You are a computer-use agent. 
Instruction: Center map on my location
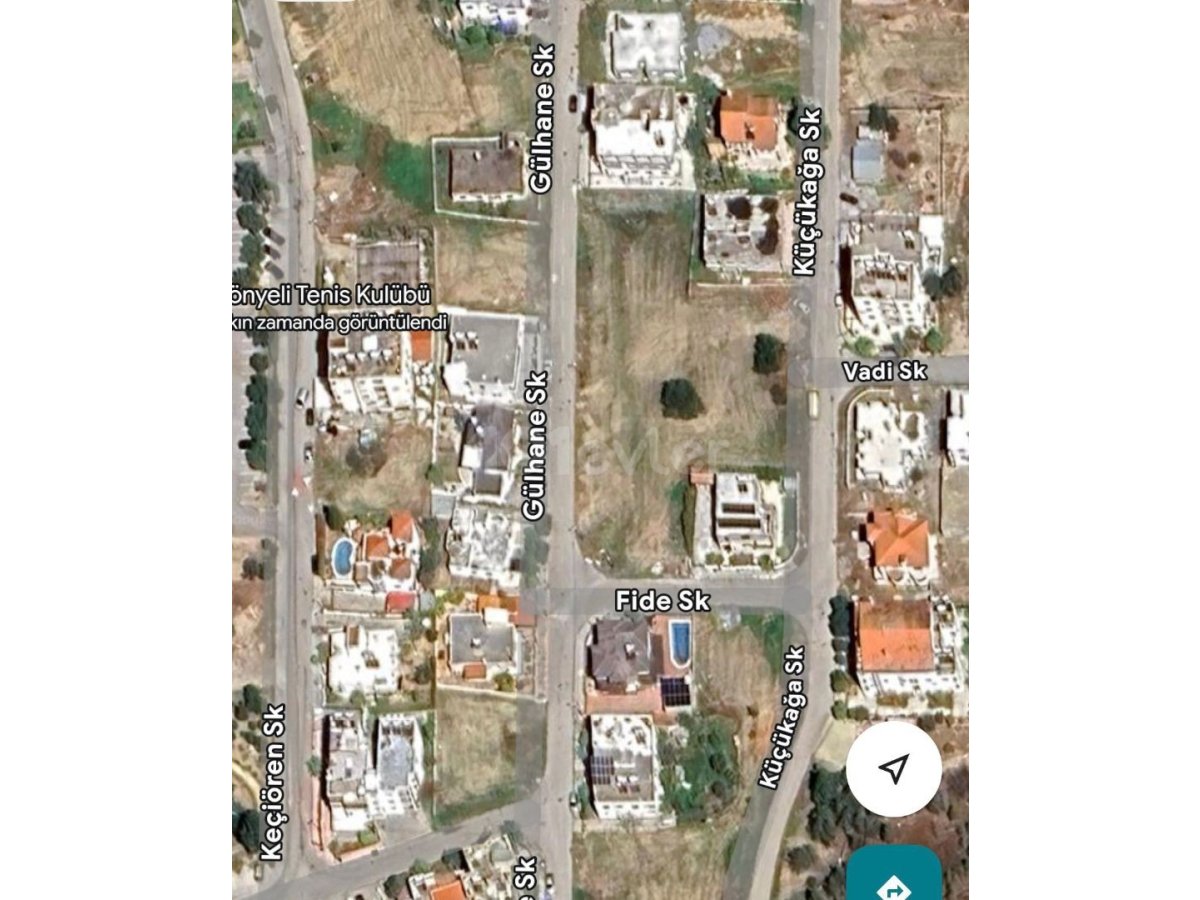click(893, 768)
